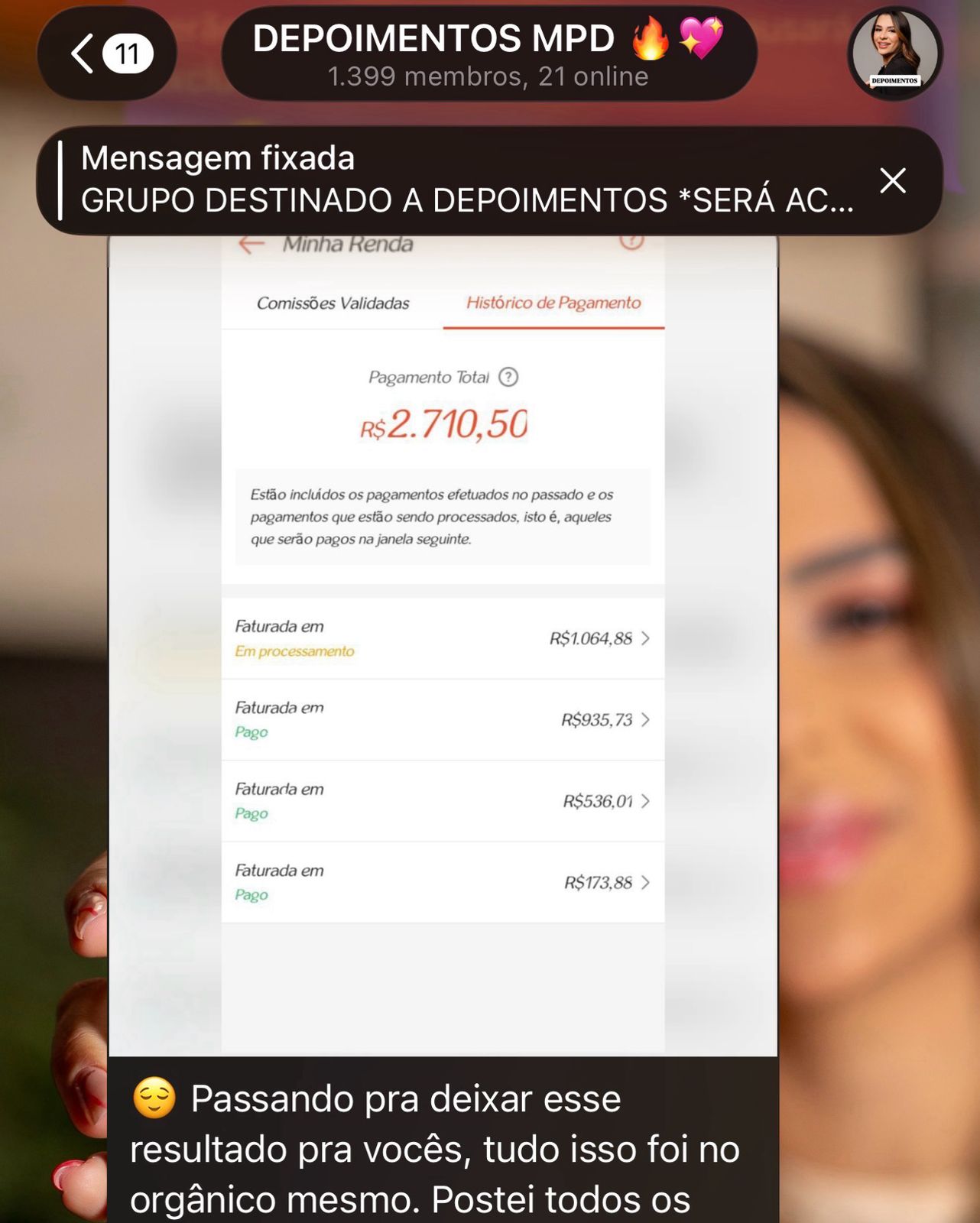Select the Pago status of R$536,01 invoice
The height and width of the screenshot is (1223, 980).
click(x=252, y=813)
